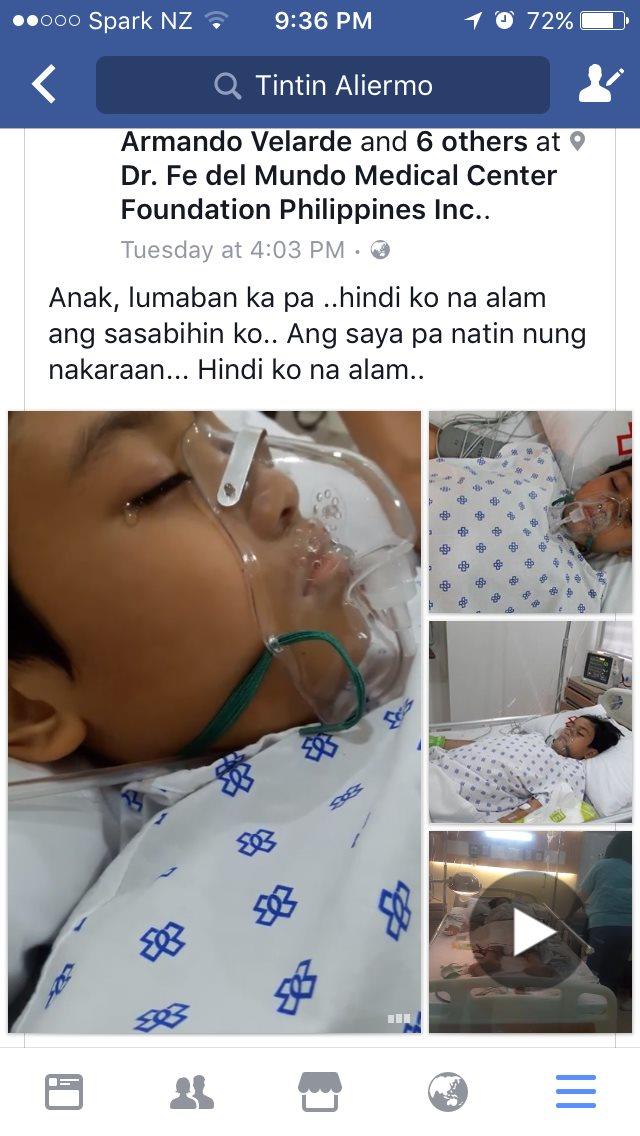This screenshot has width=640, height=1136.
Task: Switch to the News Feed tab
Action: coord(64,1092)
